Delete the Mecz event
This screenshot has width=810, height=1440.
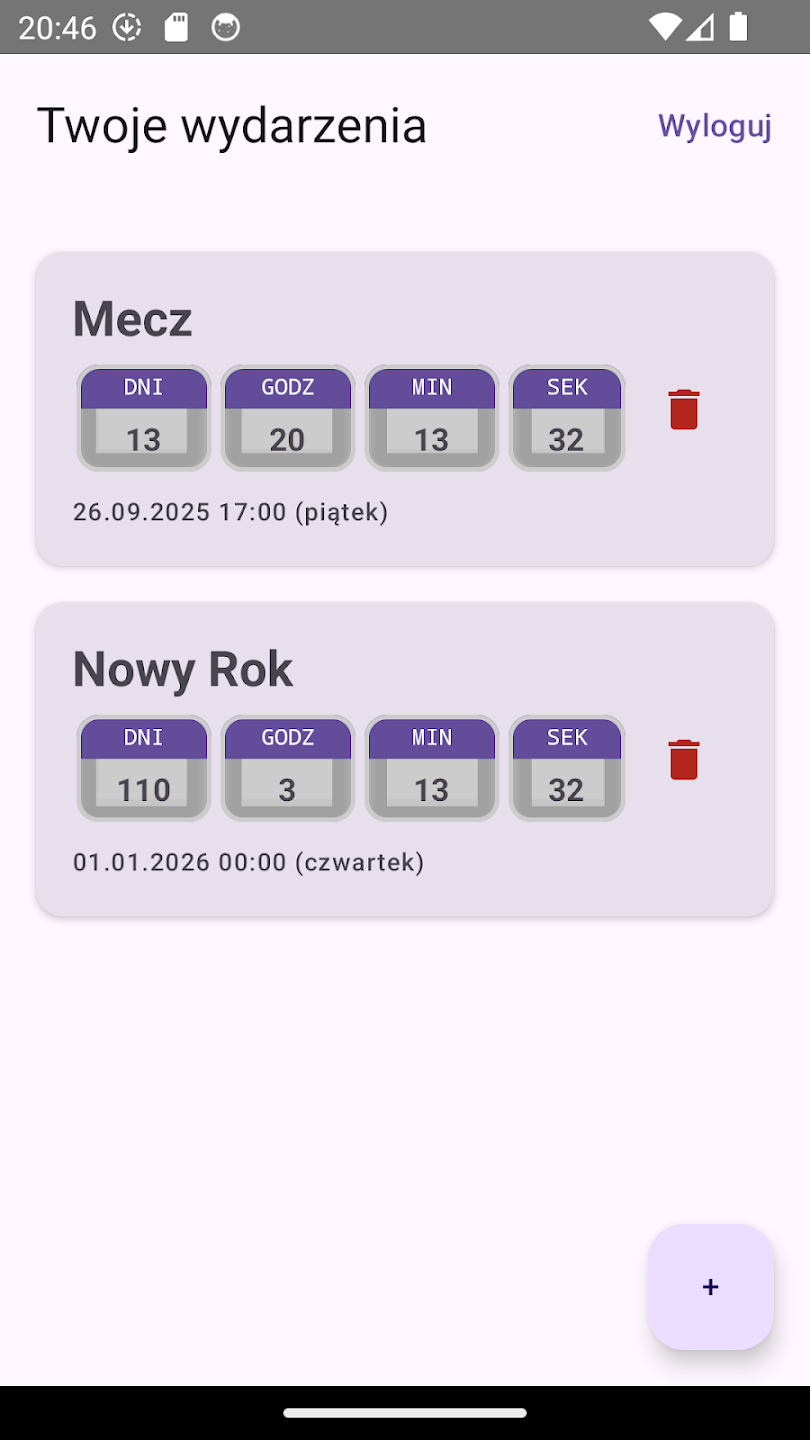point(684,410)
